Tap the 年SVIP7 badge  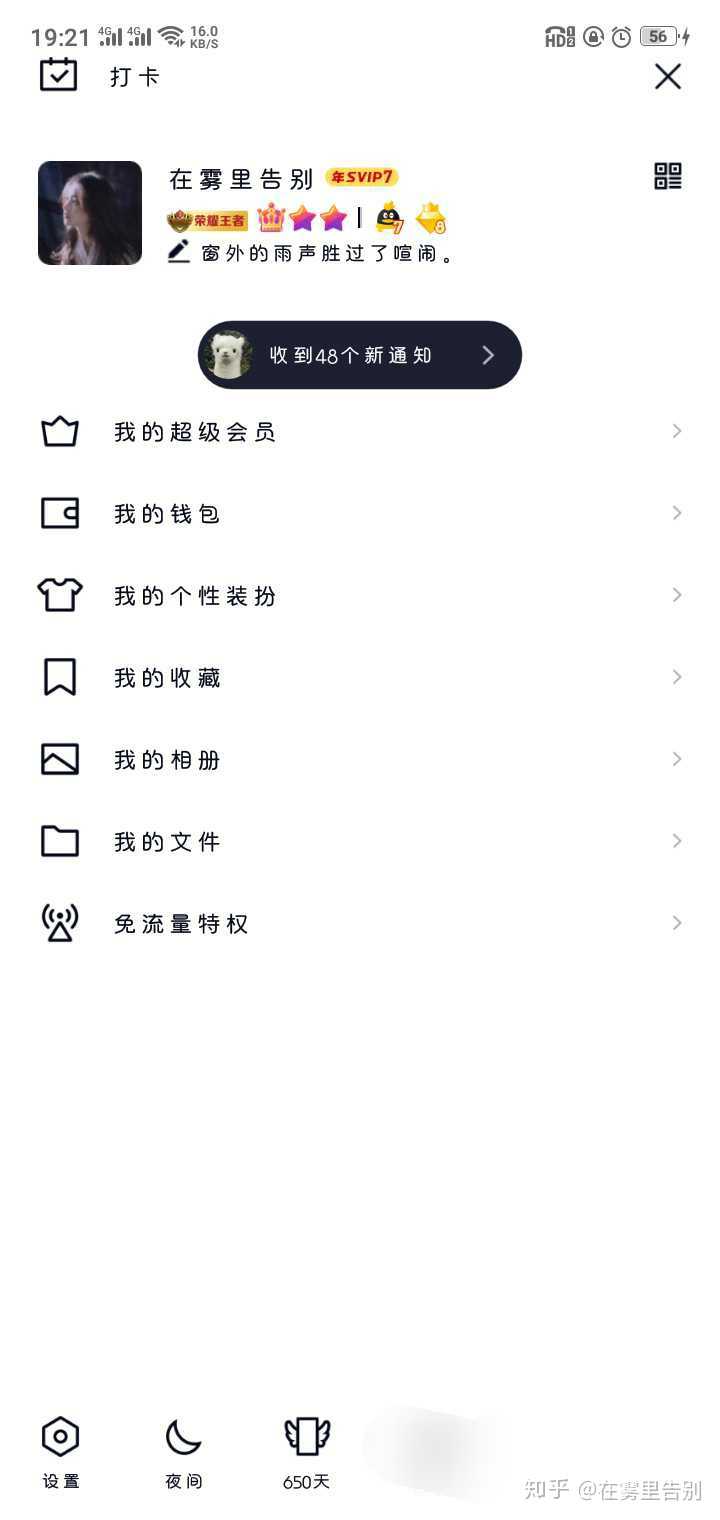362,177
